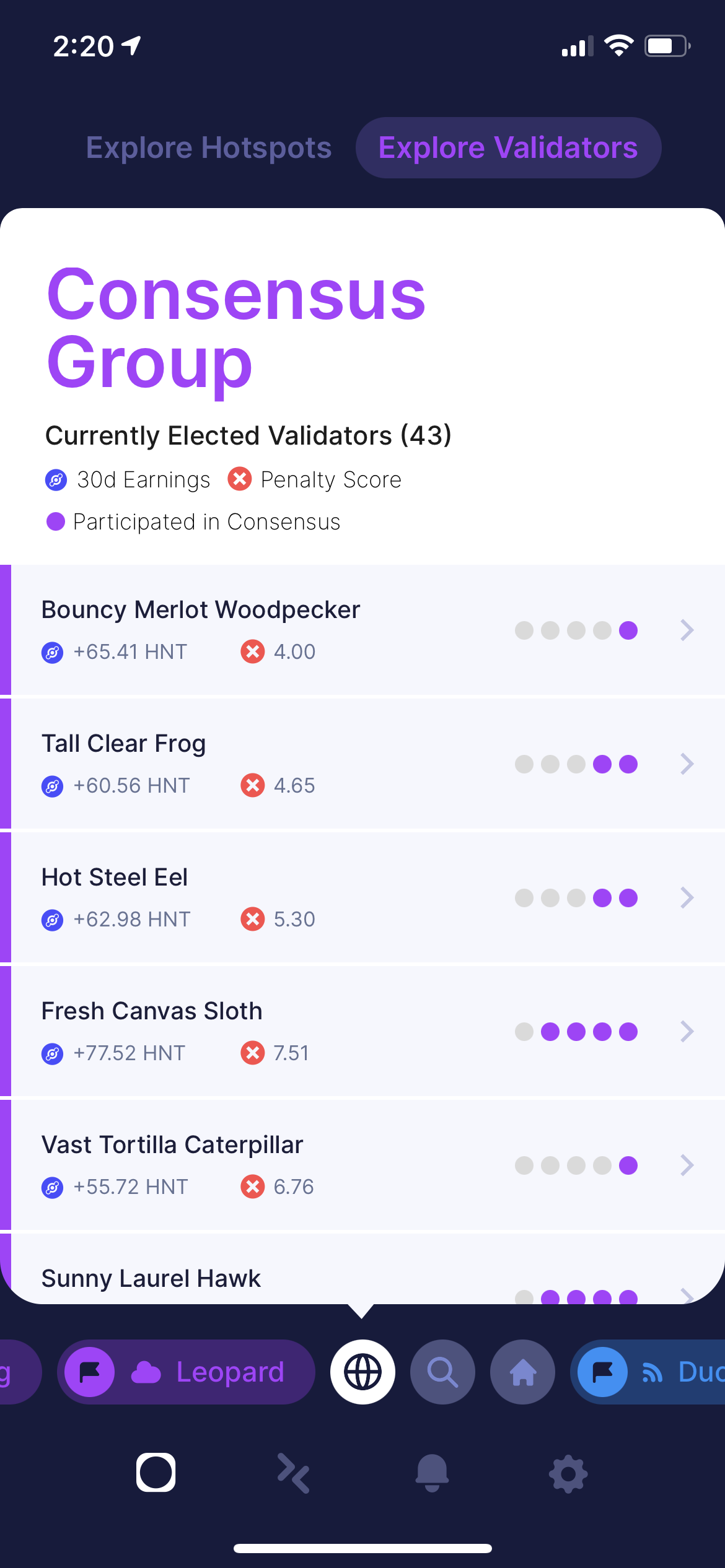Select the Sunny Laurel Hawk validator row

tap(248, 1277)
